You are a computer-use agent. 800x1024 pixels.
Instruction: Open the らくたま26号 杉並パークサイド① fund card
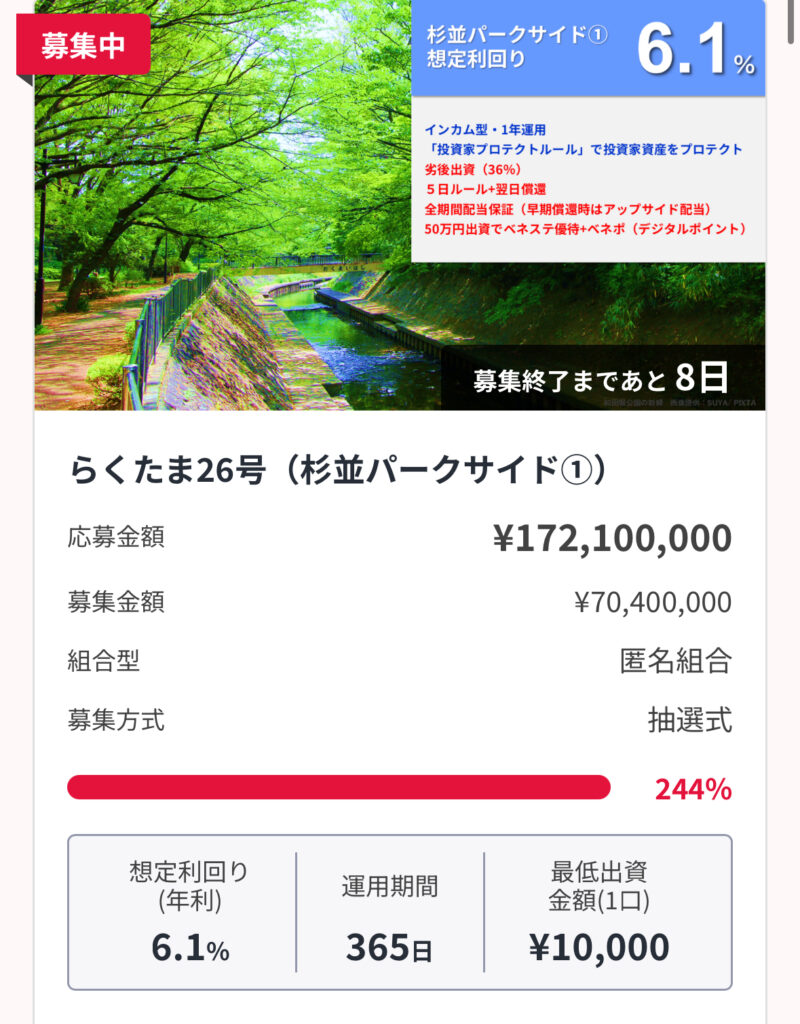pyautogui.click(x=338, y=470)
